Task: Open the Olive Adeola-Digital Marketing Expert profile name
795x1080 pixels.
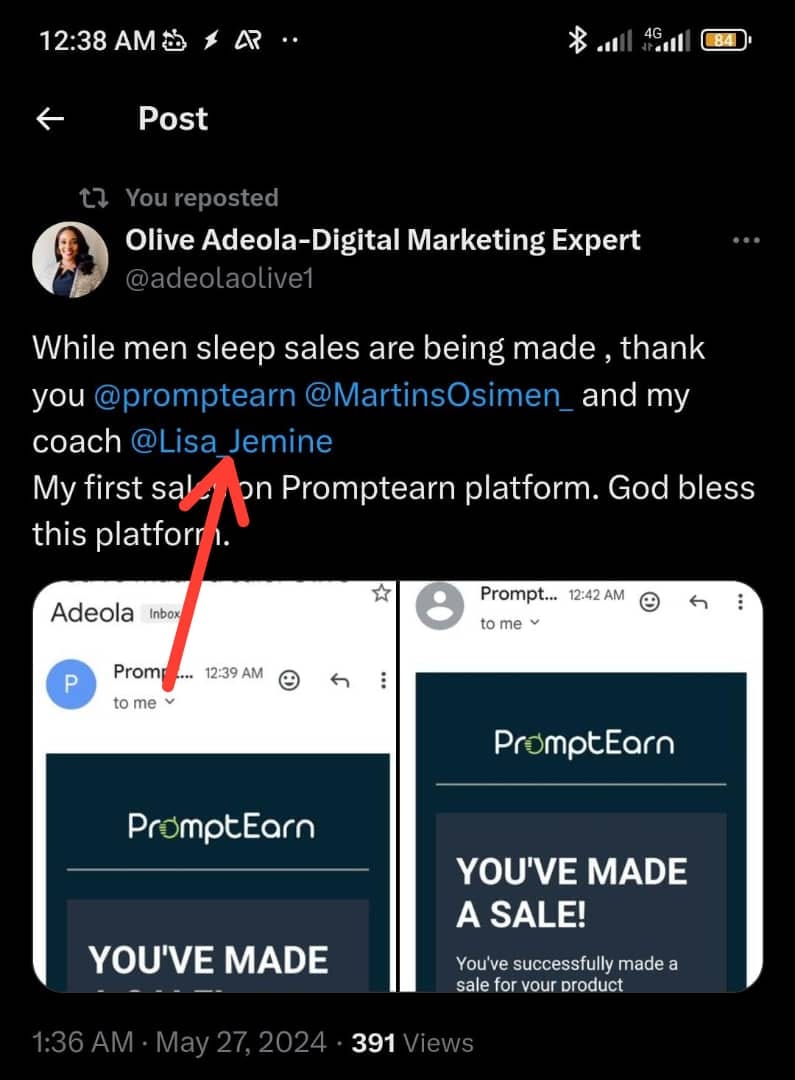Action: (383, 240)
